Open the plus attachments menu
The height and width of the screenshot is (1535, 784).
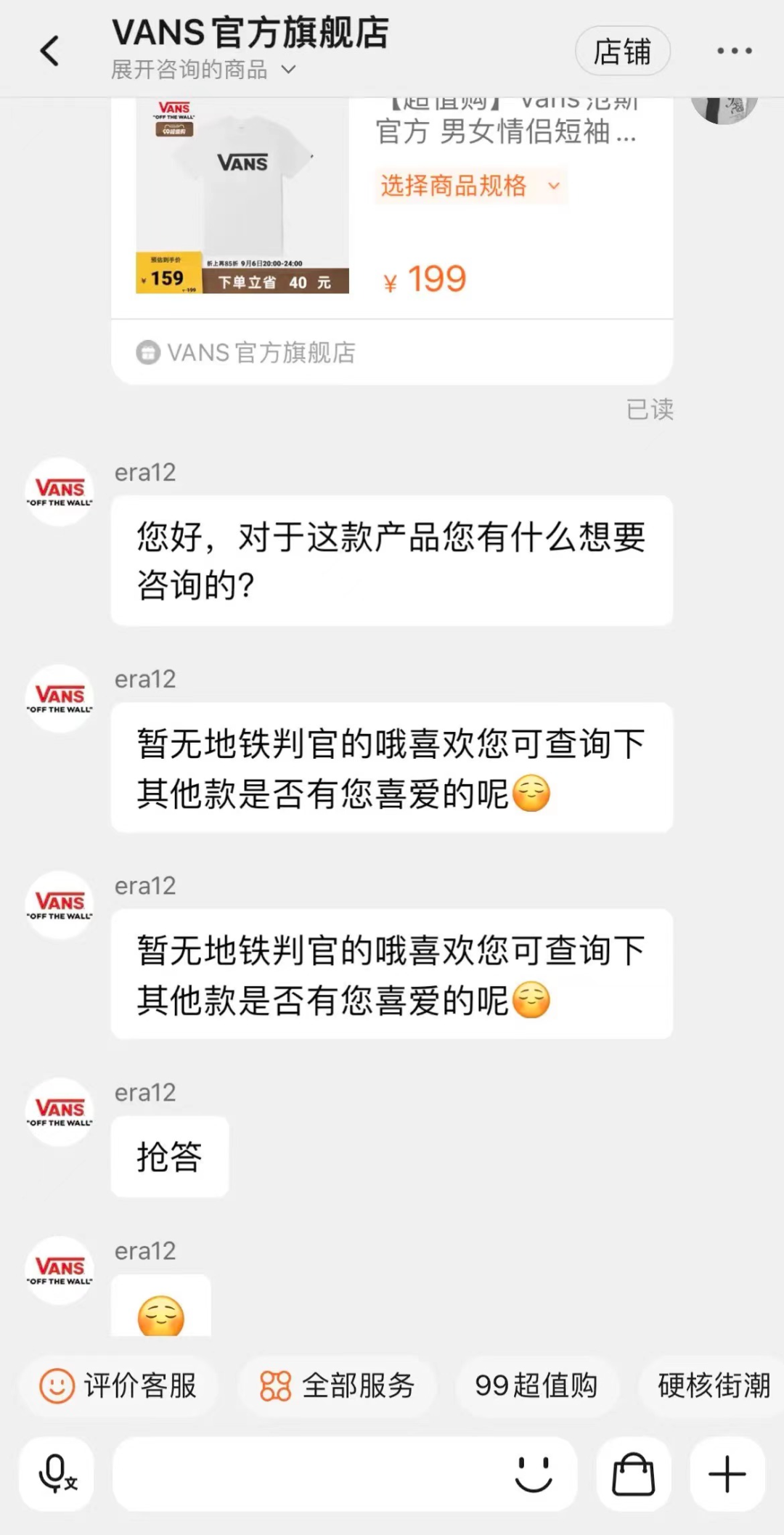click(x=727, y=1474)
